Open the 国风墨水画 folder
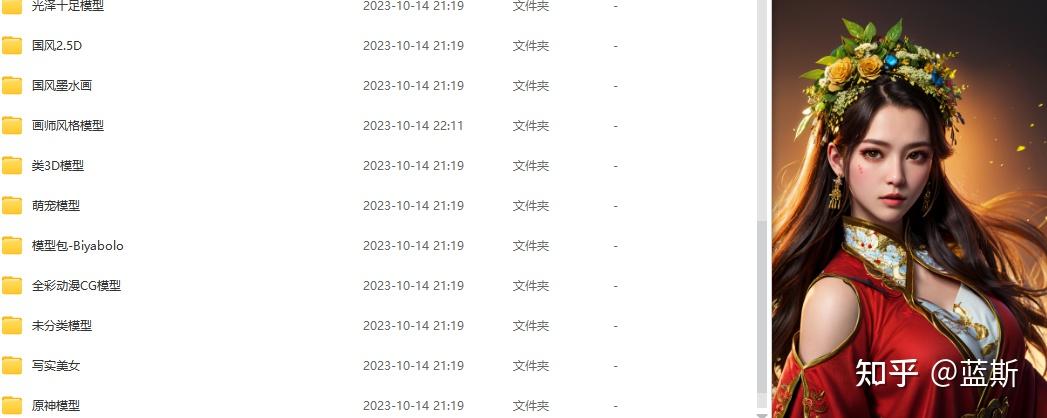This screenshot has height=418, width=1047. [61, 86]
